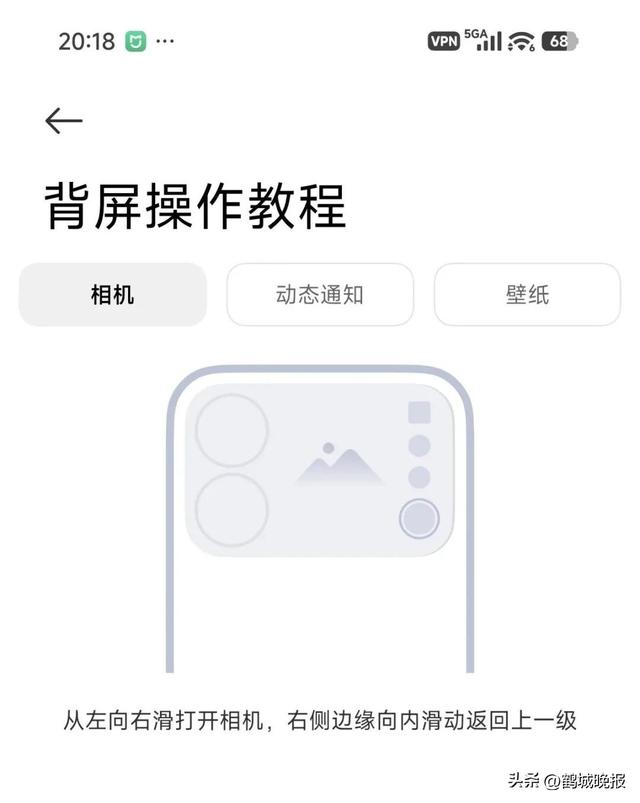Open the 壁纸 tab
The height and width of the screenshot is (803, 640).
pyautogui.click(x=527, y=295)
